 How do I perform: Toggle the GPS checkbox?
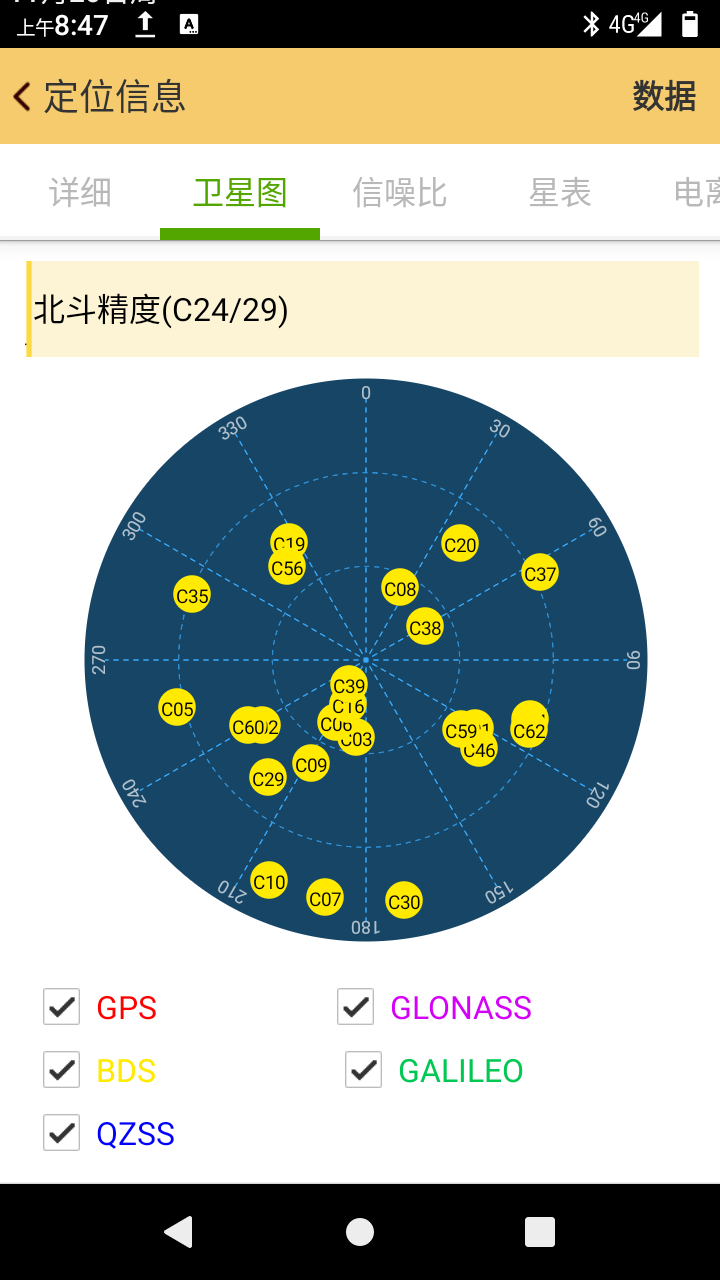[61, 1007]
